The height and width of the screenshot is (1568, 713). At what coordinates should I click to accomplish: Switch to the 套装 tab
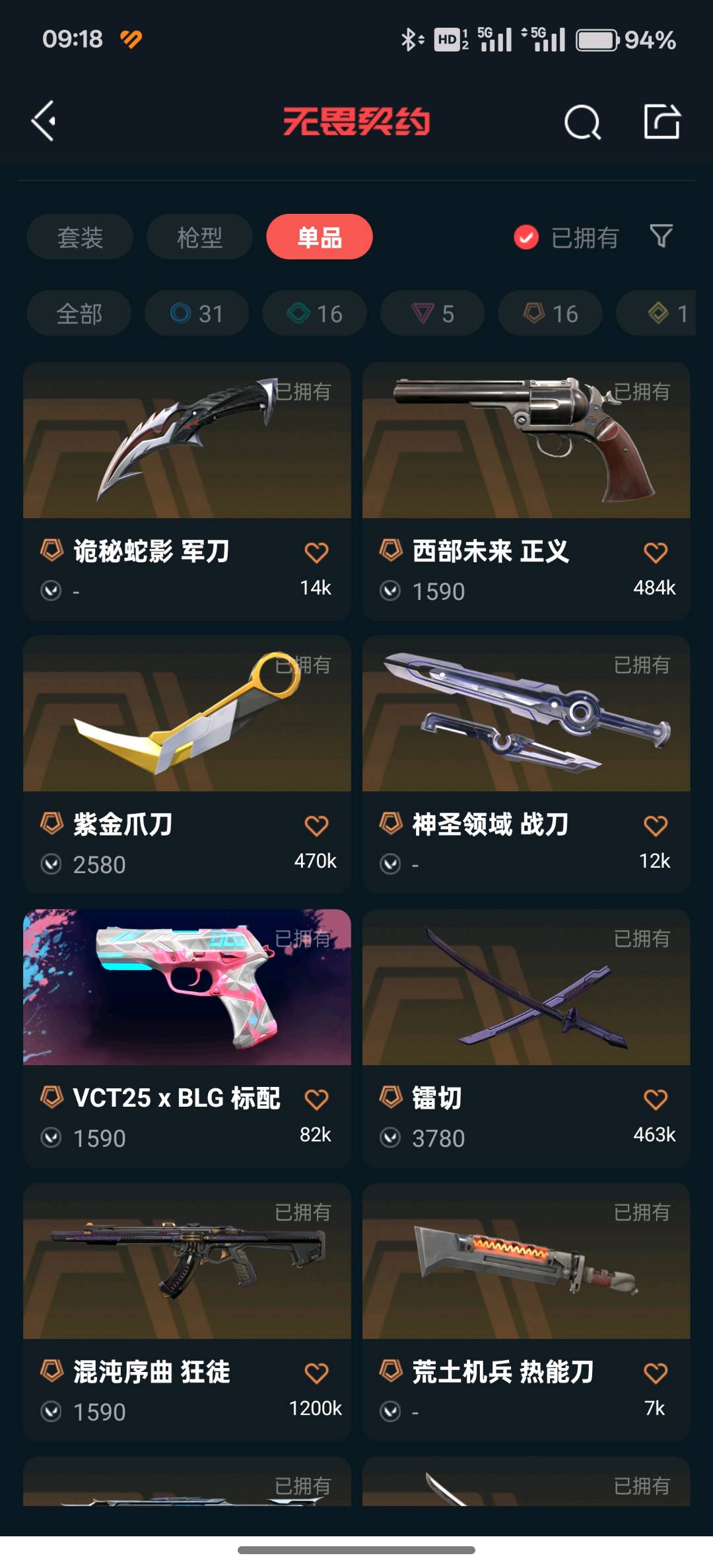click(x=80, y=237)
